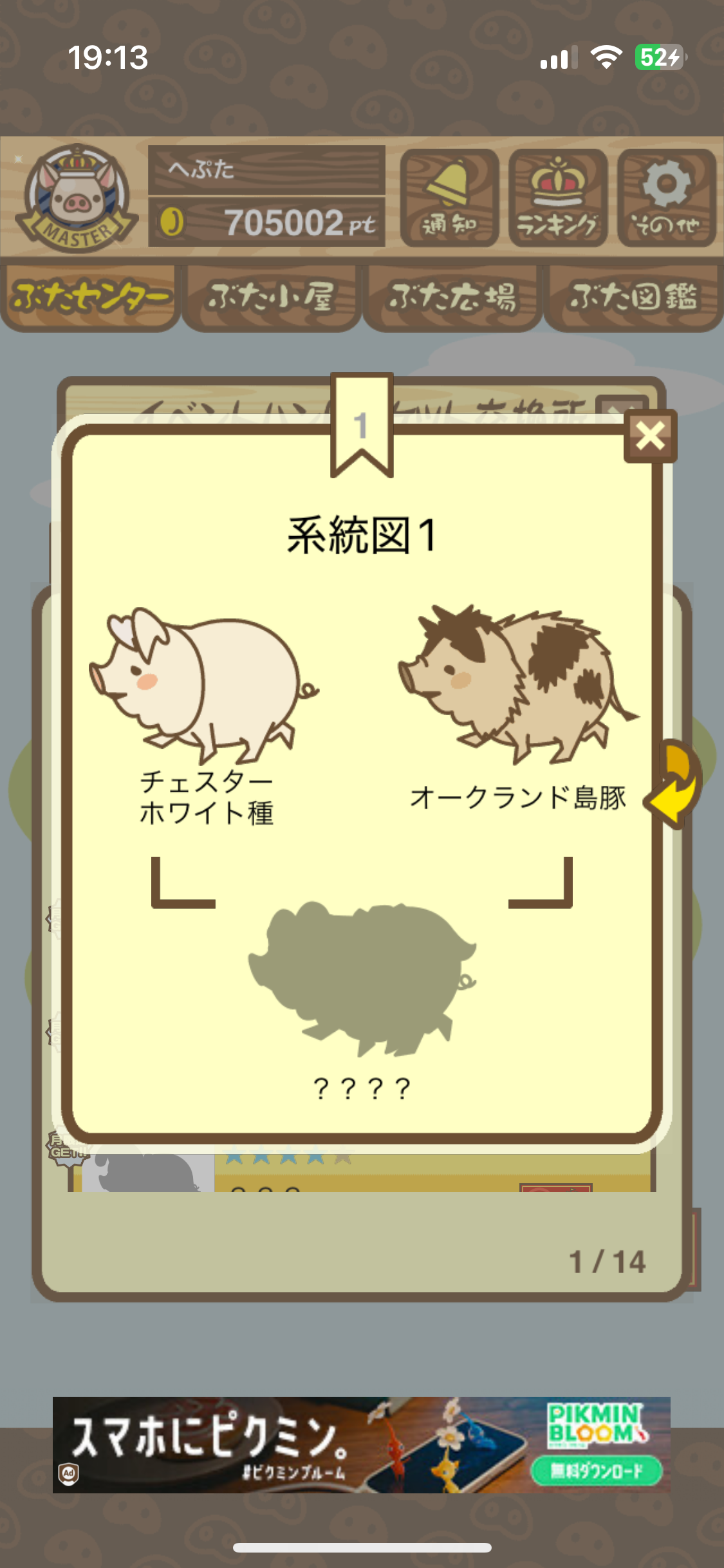Open 通知 notifications bell
This screenshot has width=724, height=1568.
449,198
